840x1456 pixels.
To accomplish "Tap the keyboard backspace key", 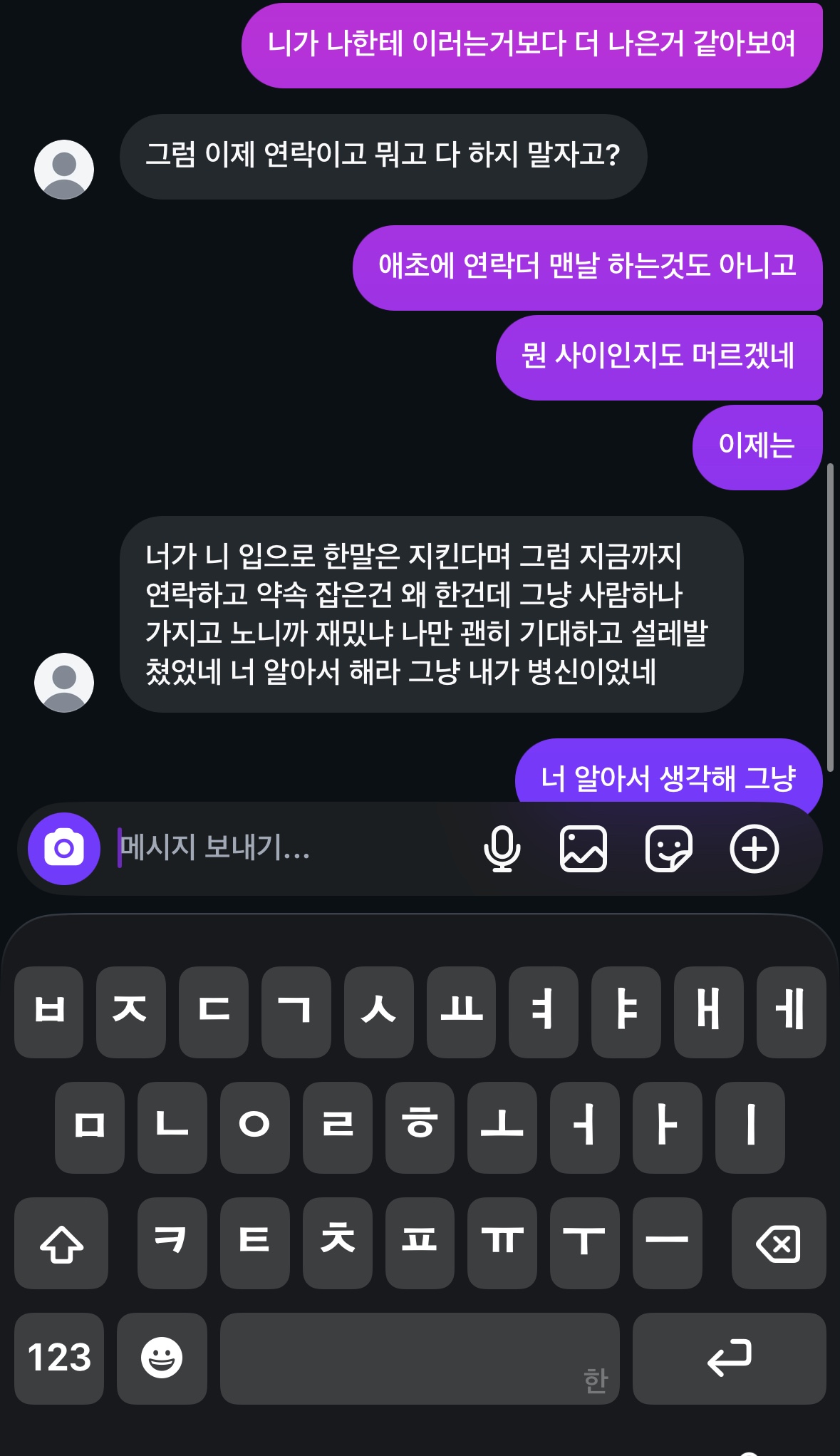I will 778,1244.
